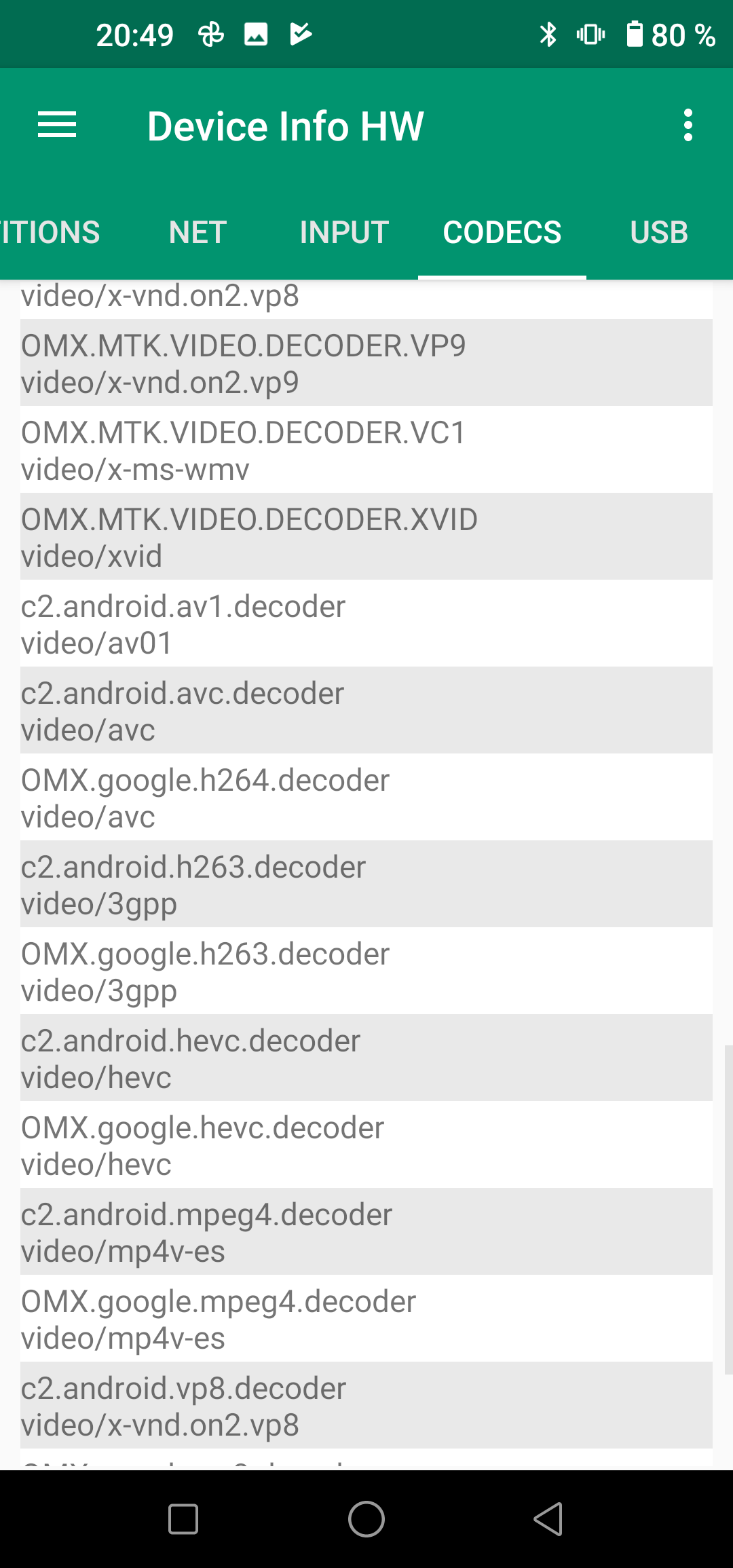
Task: Open c2.android.av1.decoder details
Action: pyautogui.click(x=366, y=624)
